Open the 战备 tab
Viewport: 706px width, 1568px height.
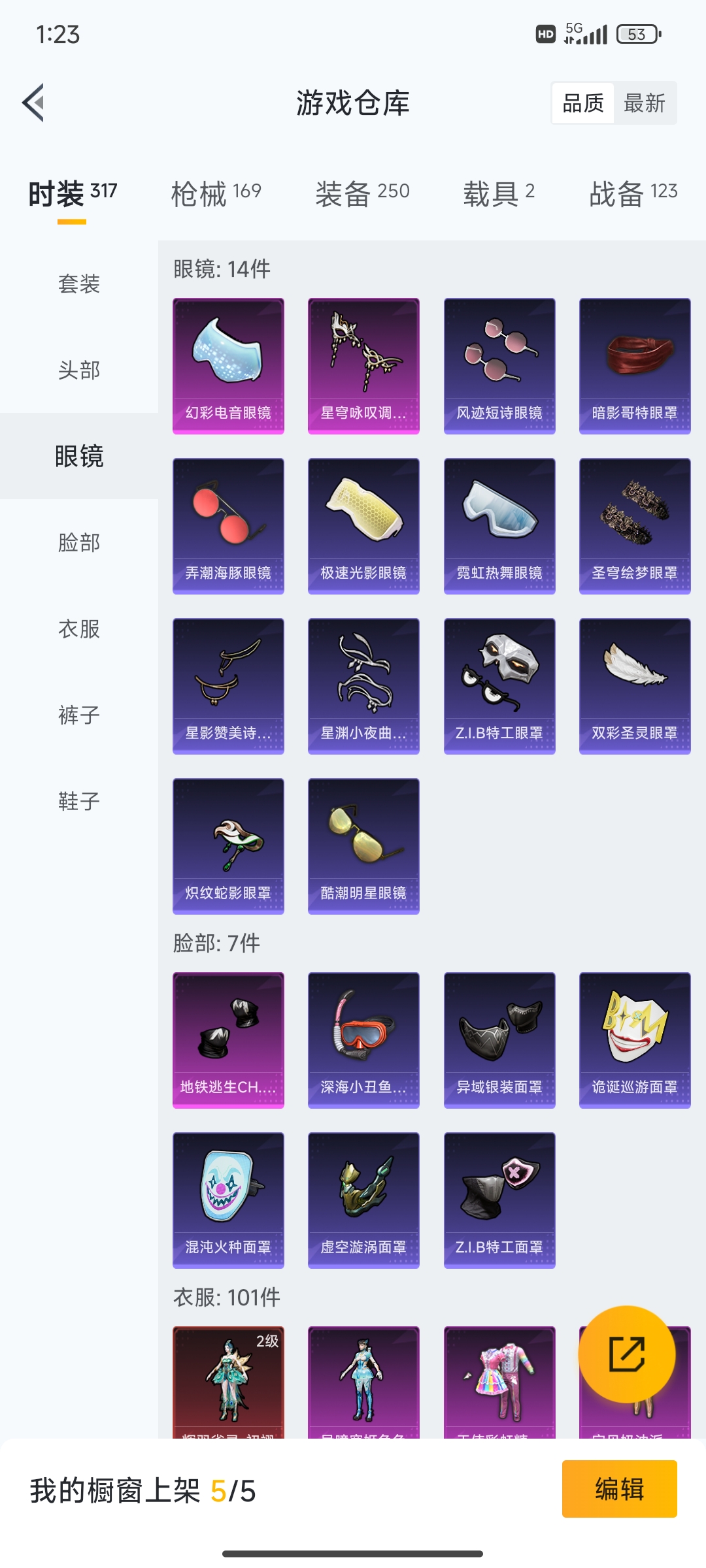633,193
